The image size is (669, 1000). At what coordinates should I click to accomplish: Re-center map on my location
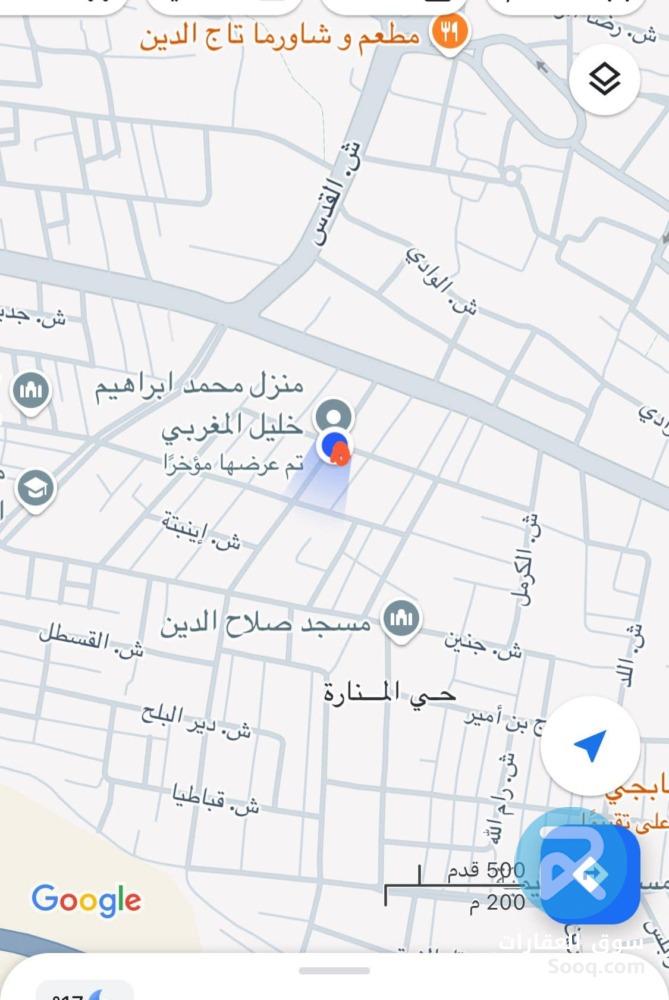coord(590,746)
